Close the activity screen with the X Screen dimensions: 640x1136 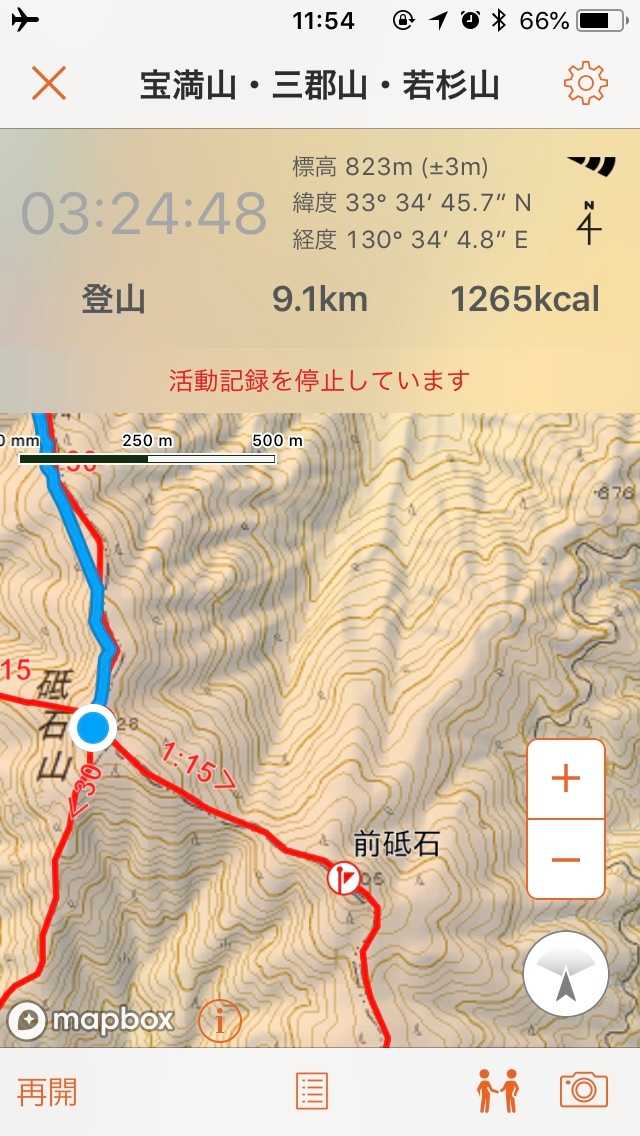tap(49, 83)
